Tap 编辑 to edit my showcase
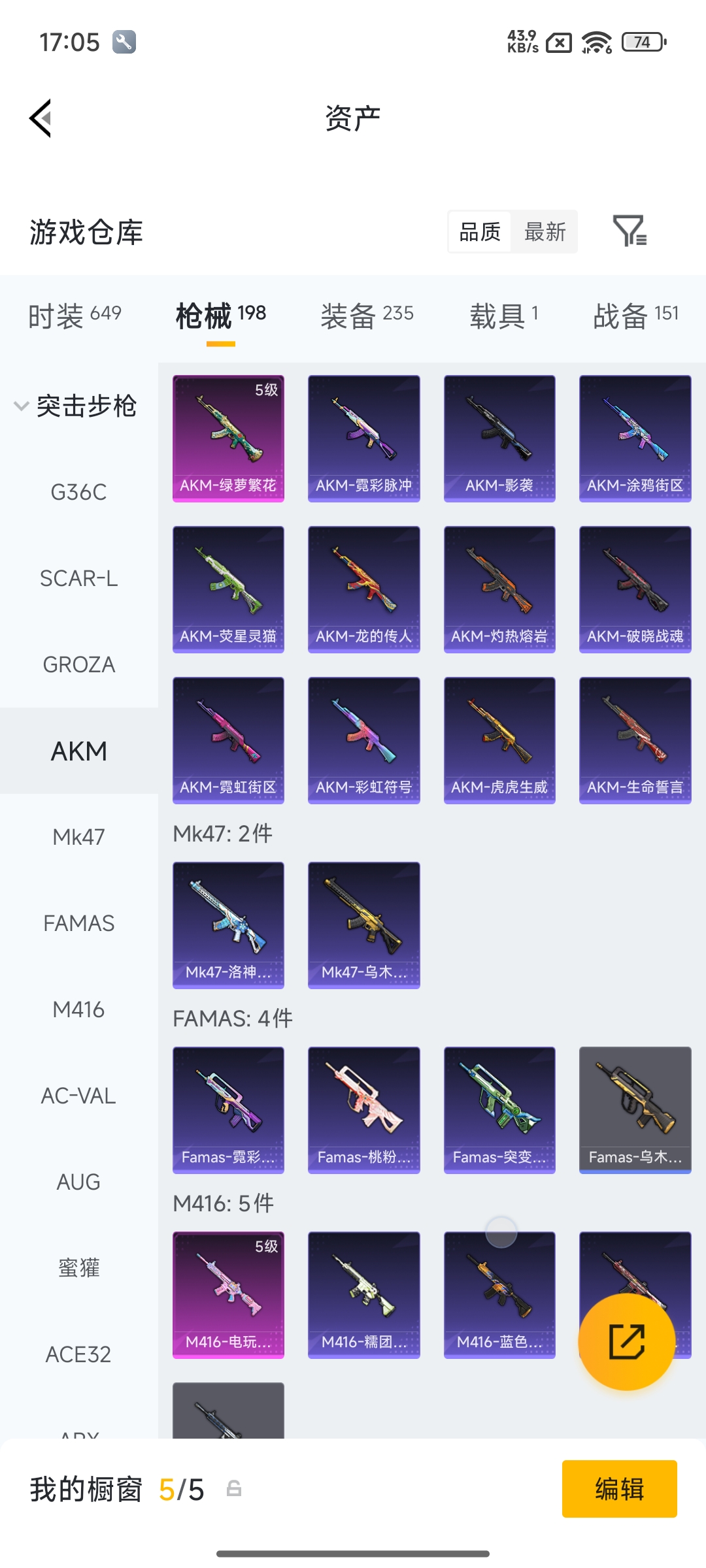The height and width of the screenshot is (1568, 706). pyautogui.click(x=619, y=1489)
